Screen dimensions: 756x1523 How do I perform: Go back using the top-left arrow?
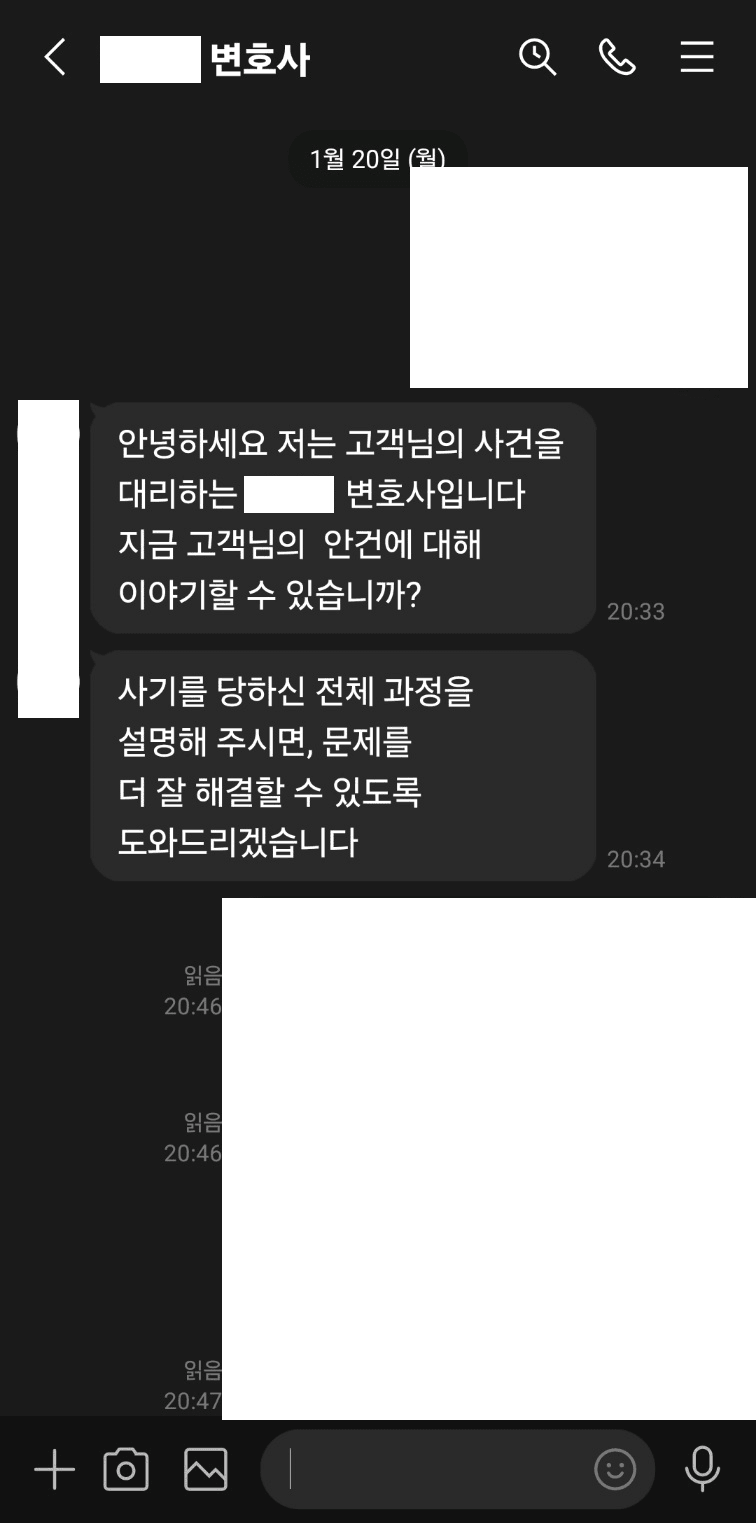click(55, 58)
